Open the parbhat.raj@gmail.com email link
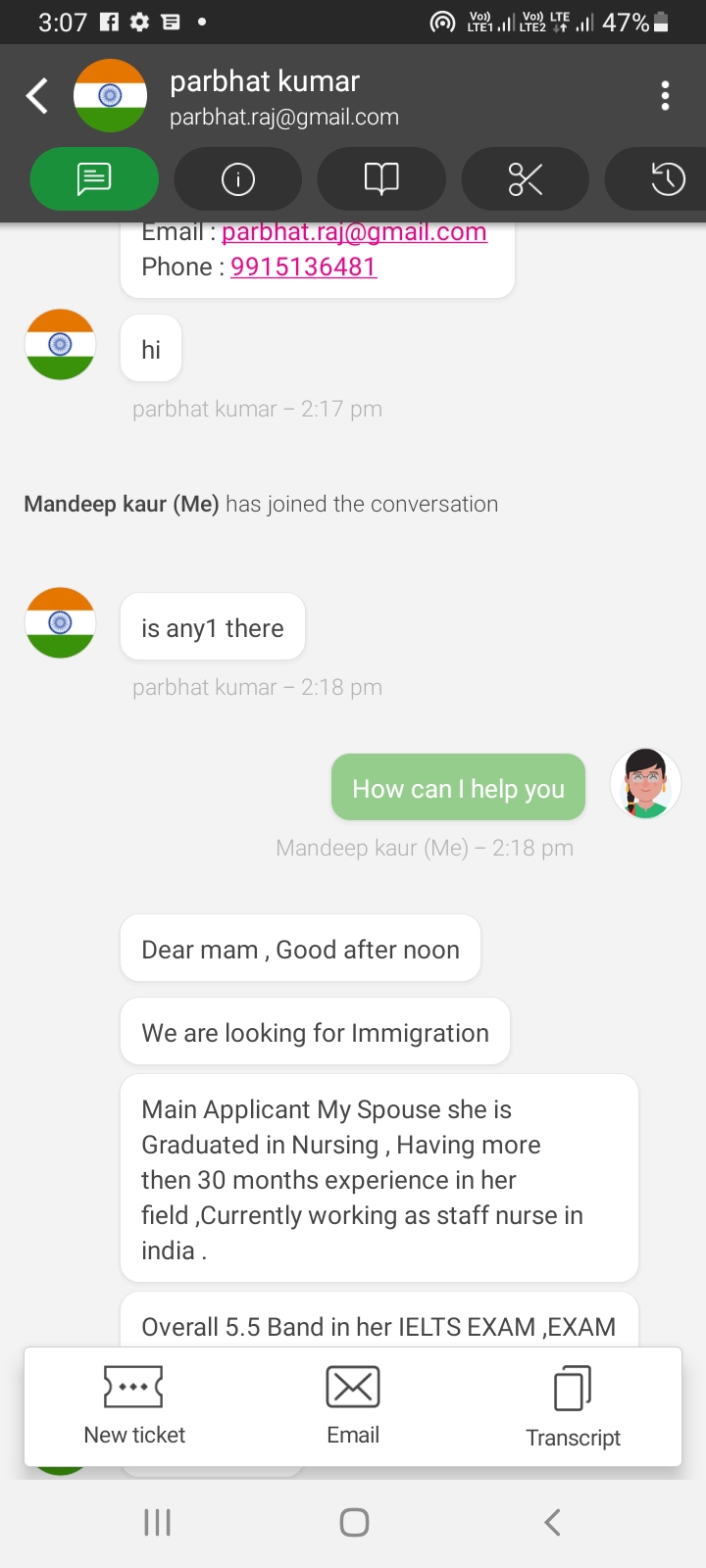Viewport: 706px width, 1568px height. (x=354, y=232)
